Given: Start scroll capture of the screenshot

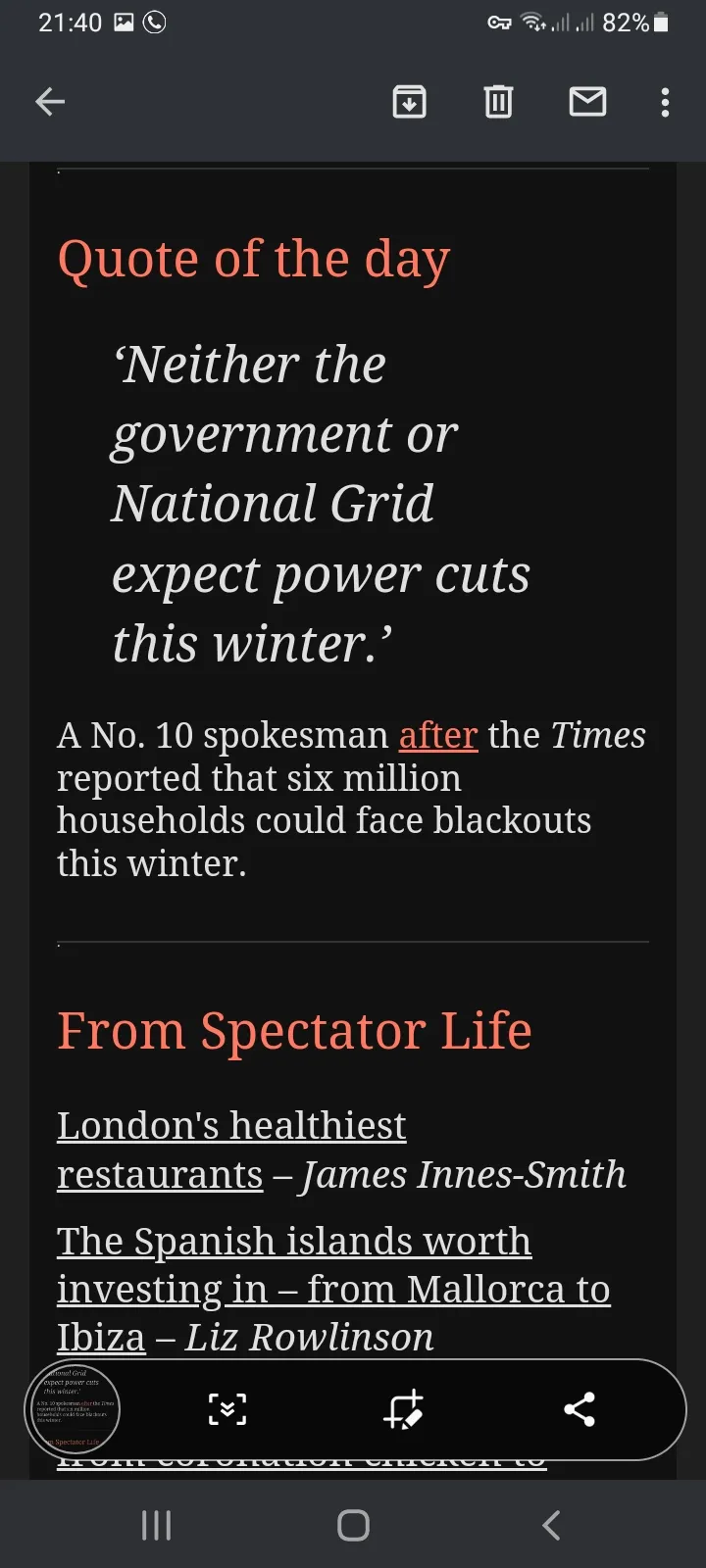Looking at the screenshot, I should tap(227, 1410).
